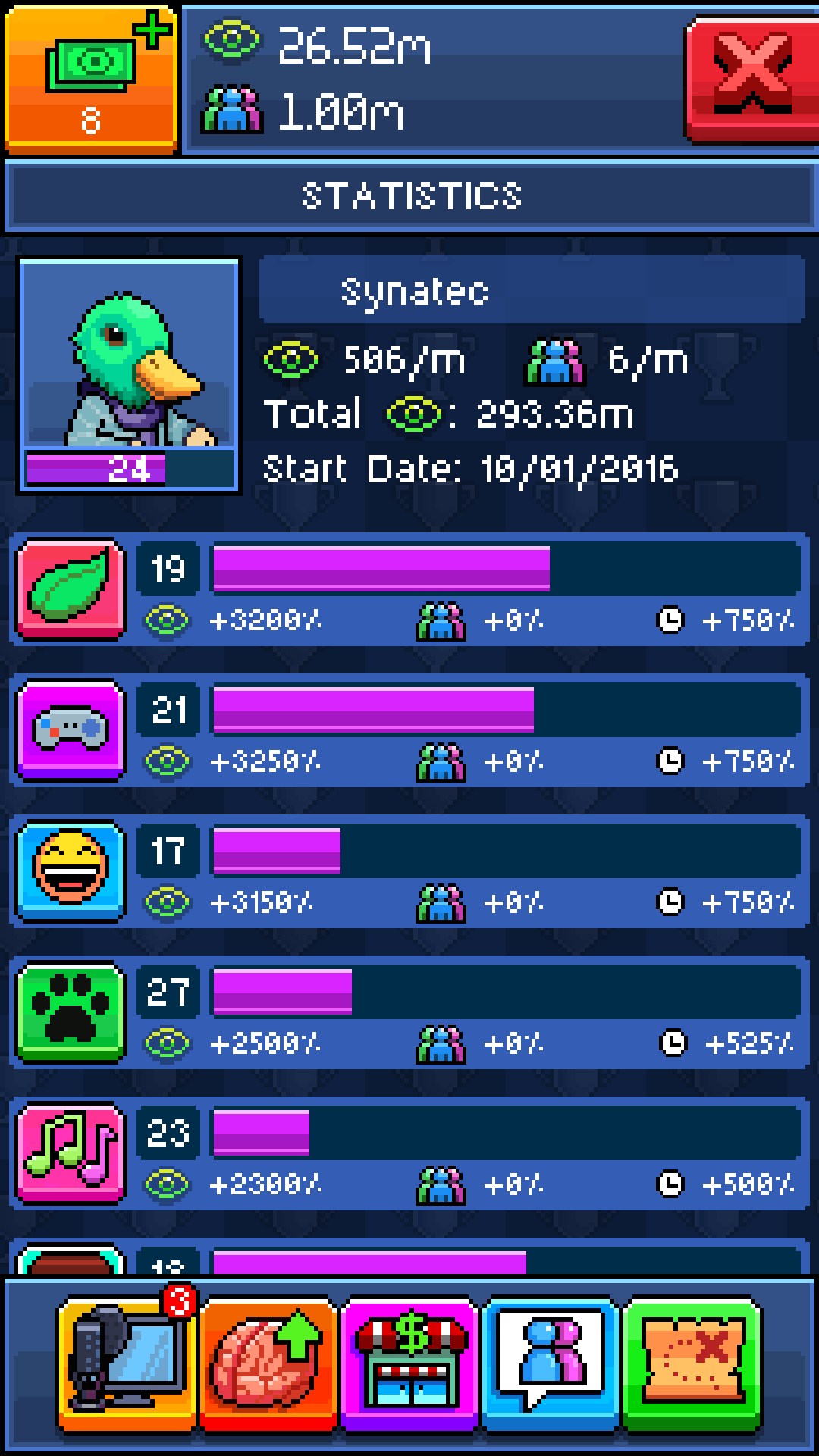Open the computer and microphone recording tab
819x1456 pixels.
pos(127,1363)
